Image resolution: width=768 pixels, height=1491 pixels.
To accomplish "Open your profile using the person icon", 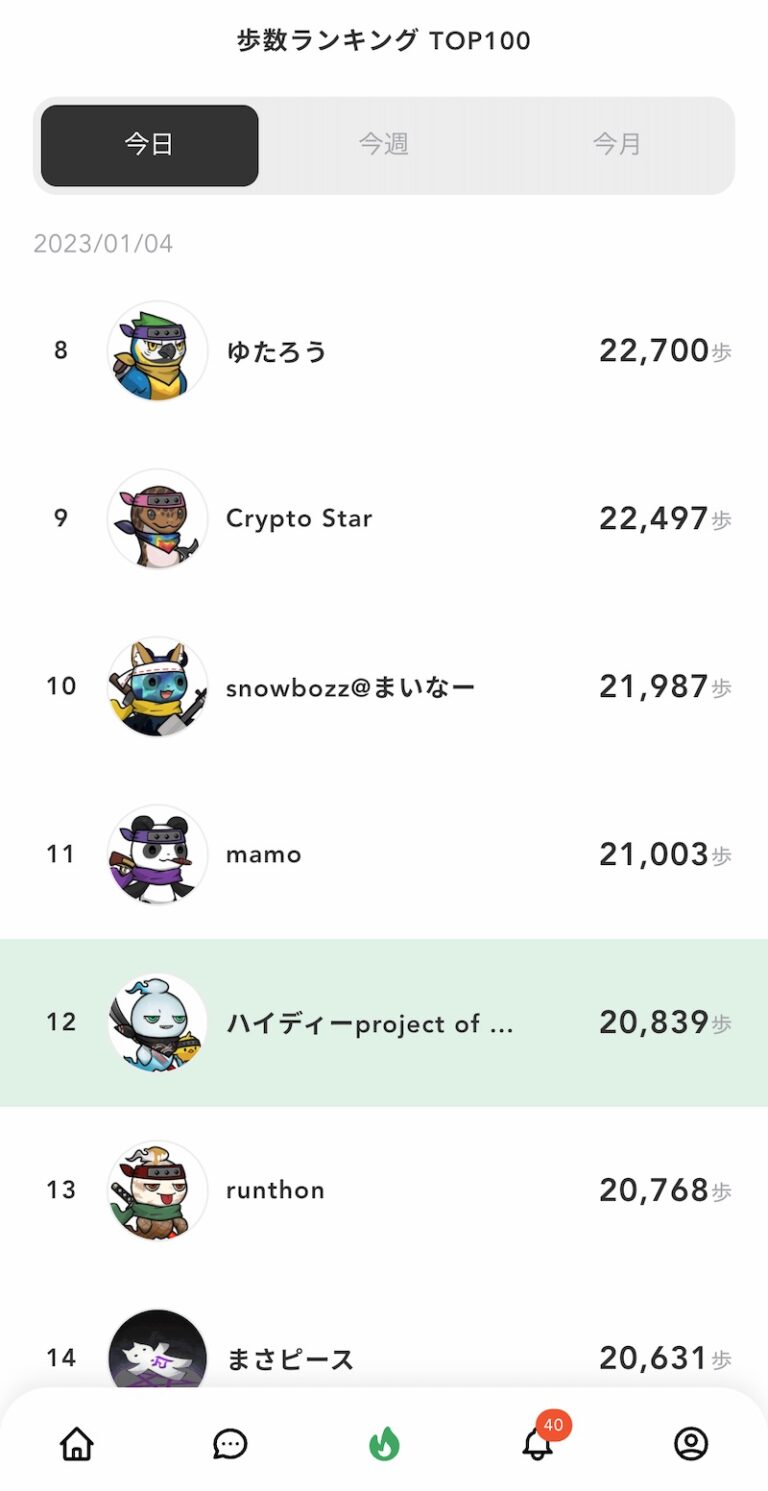I will pos(691,1443).
